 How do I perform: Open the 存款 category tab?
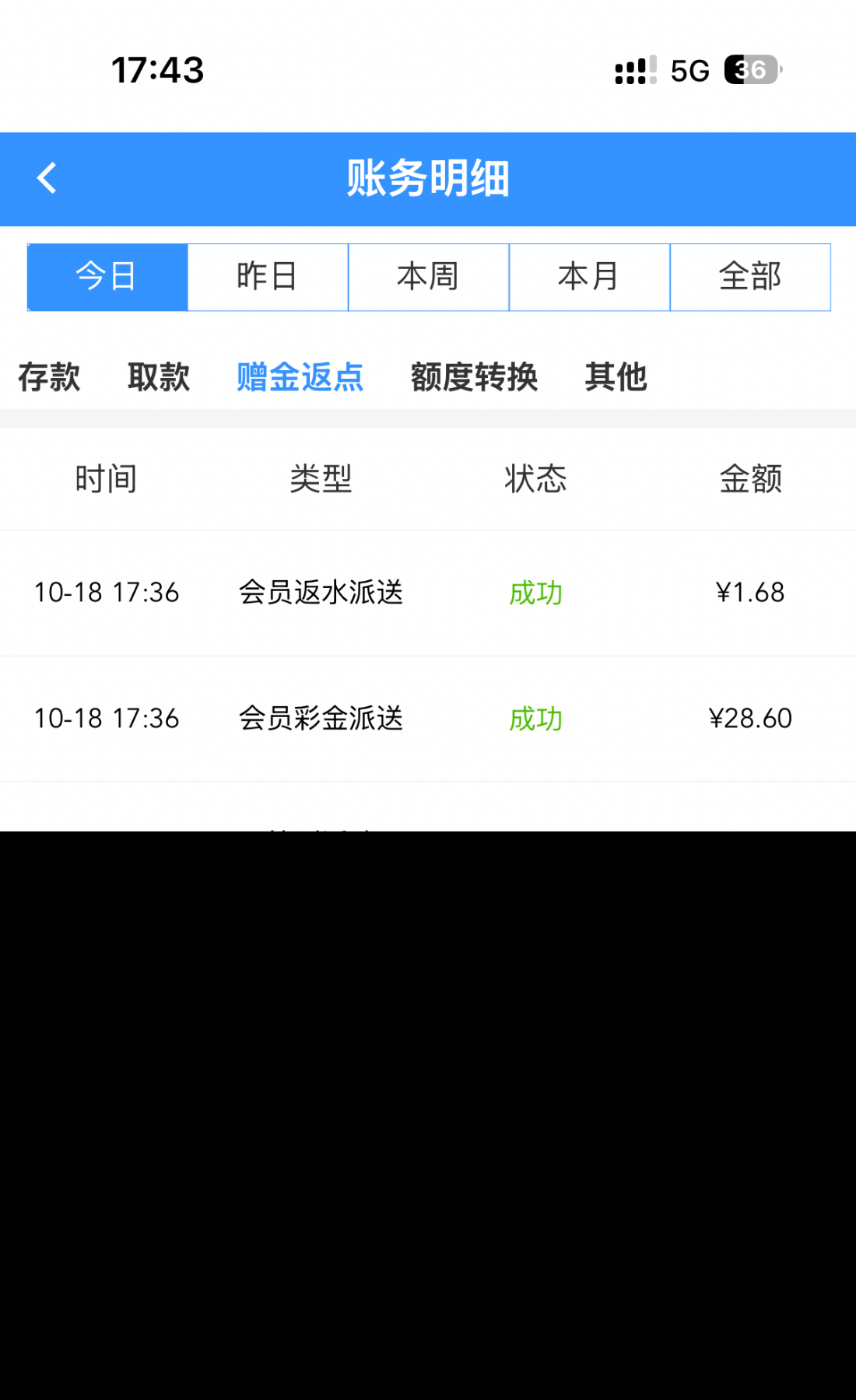click(49, 377)
